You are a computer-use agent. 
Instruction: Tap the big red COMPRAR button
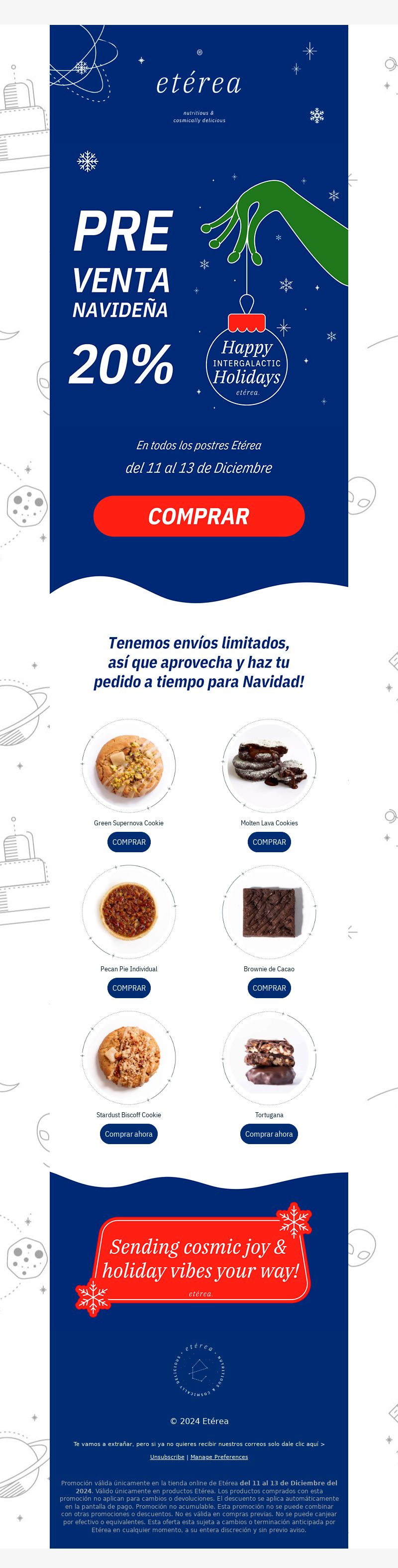tap(199, 516)
